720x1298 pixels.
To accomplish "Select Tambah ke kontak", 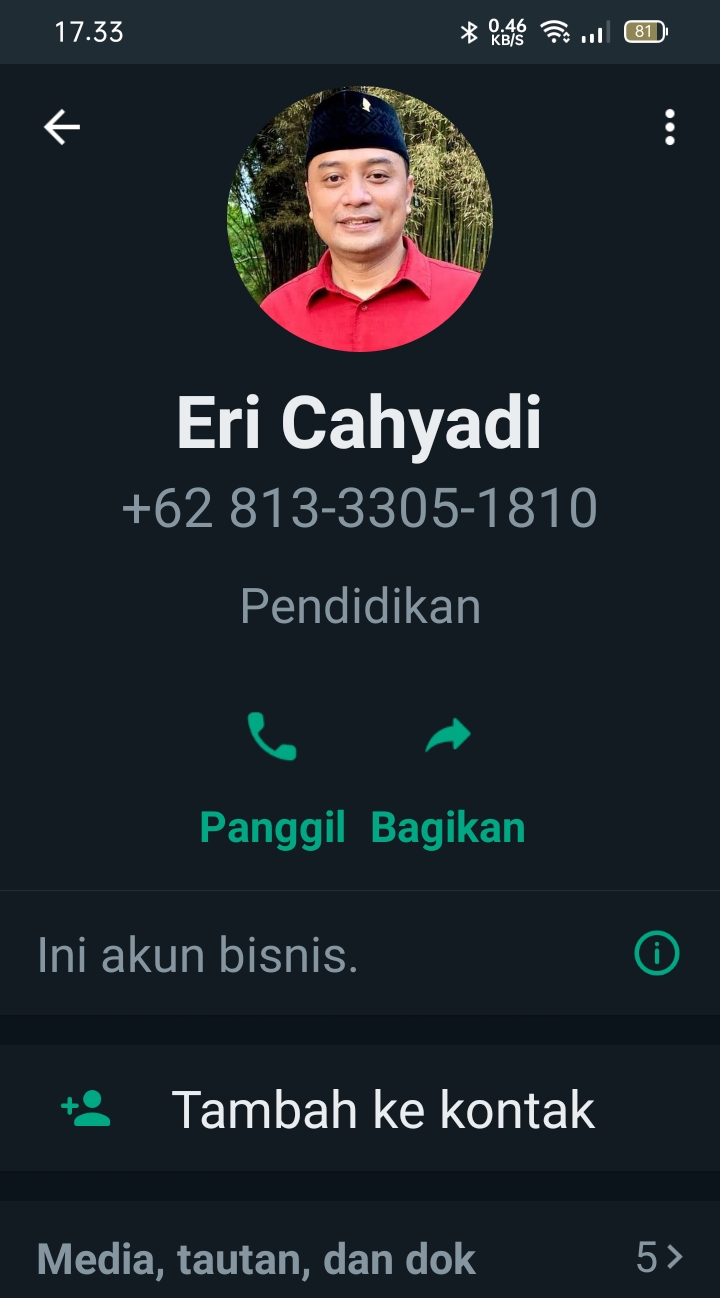I will (360, 1109).
